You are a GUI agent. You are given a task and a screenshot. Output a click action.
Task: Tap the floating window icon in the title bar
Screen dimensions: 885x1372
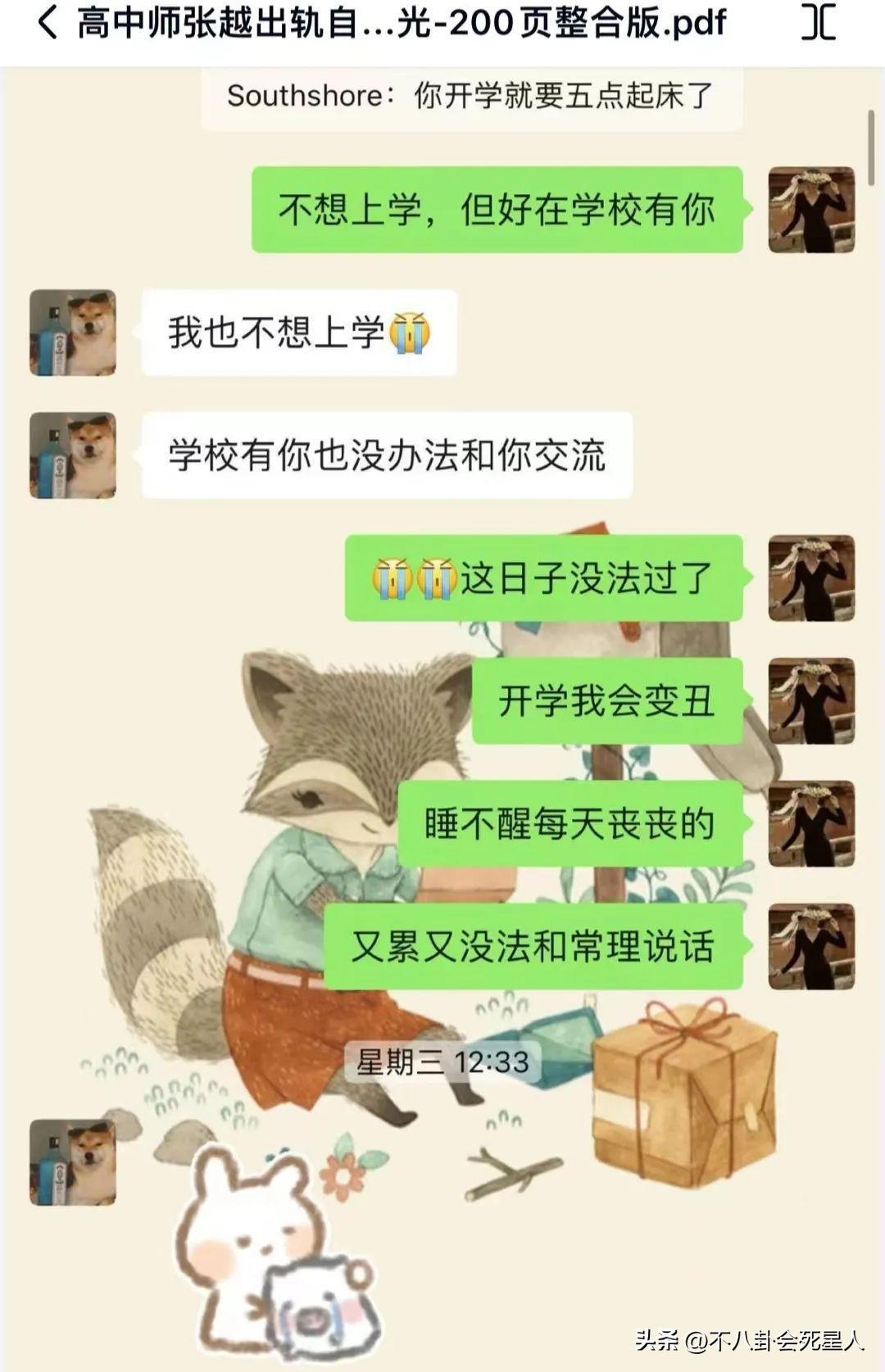pos(817,23)
